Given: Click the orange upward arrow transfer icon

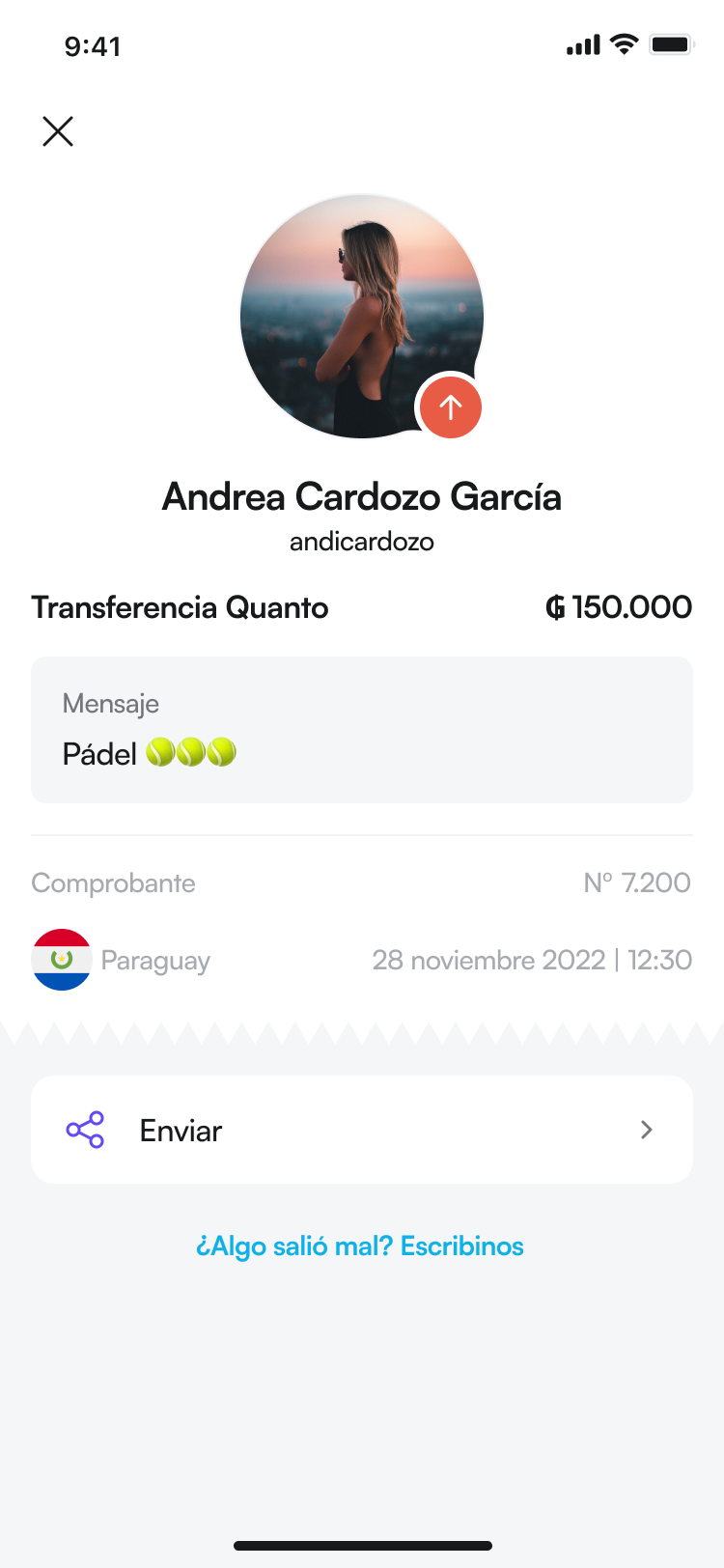Looking at the screenshot, I should click(x=450, y=407).
